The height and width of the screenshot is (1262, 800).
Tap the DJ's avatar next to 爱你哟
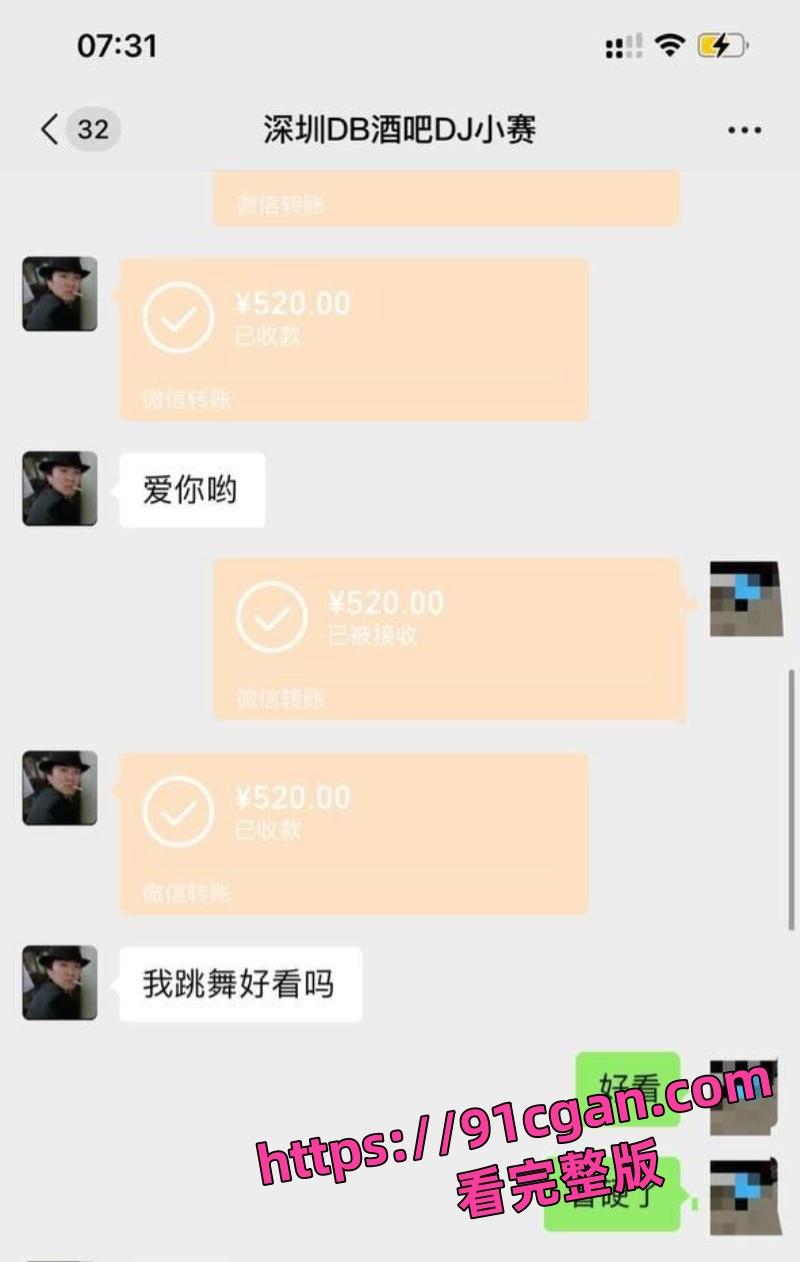pyautogui.click(x=59, y=487)
